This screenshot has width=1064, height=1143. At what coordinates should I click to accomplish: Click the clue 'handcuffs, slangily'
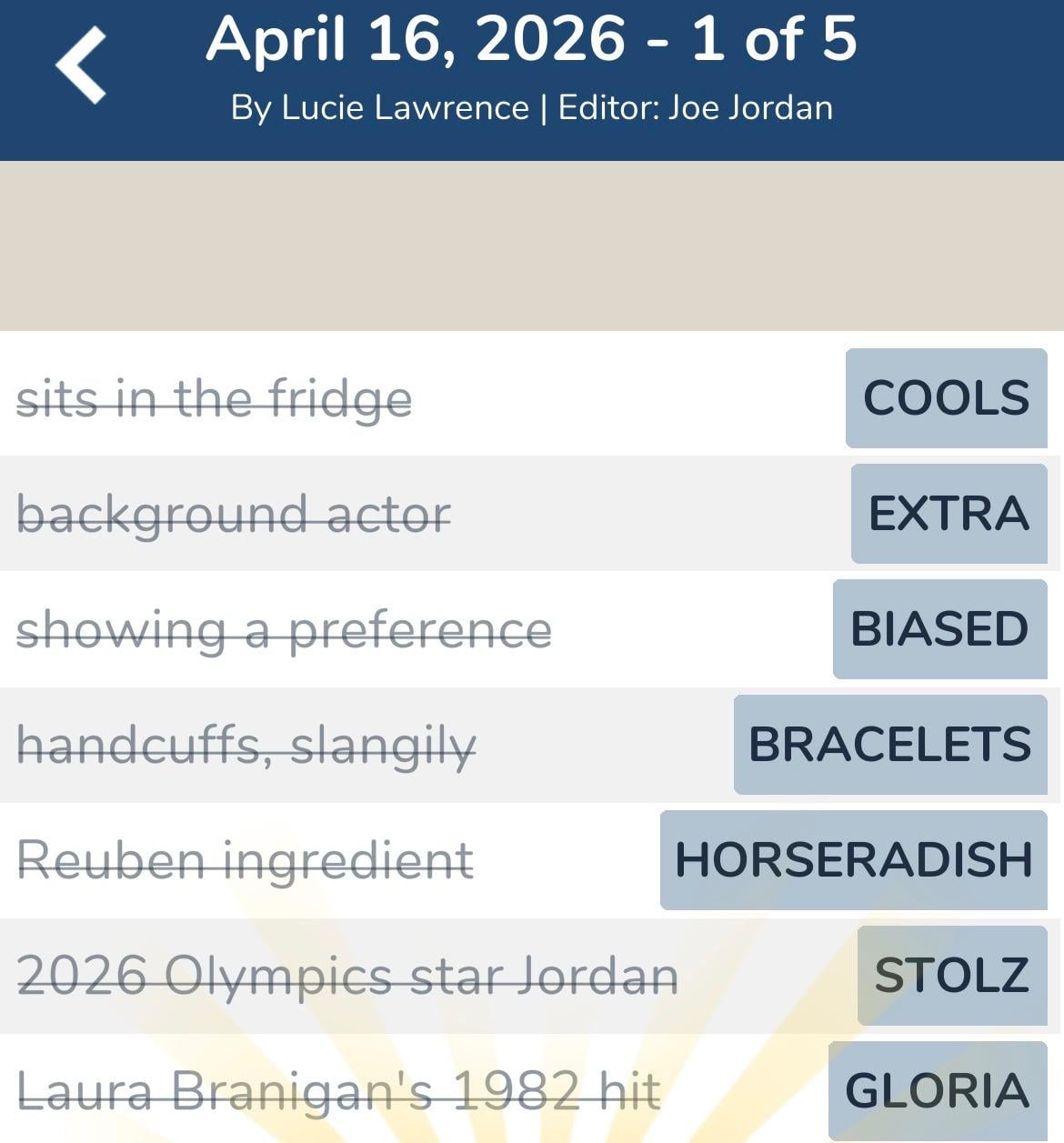pos(247,746)
